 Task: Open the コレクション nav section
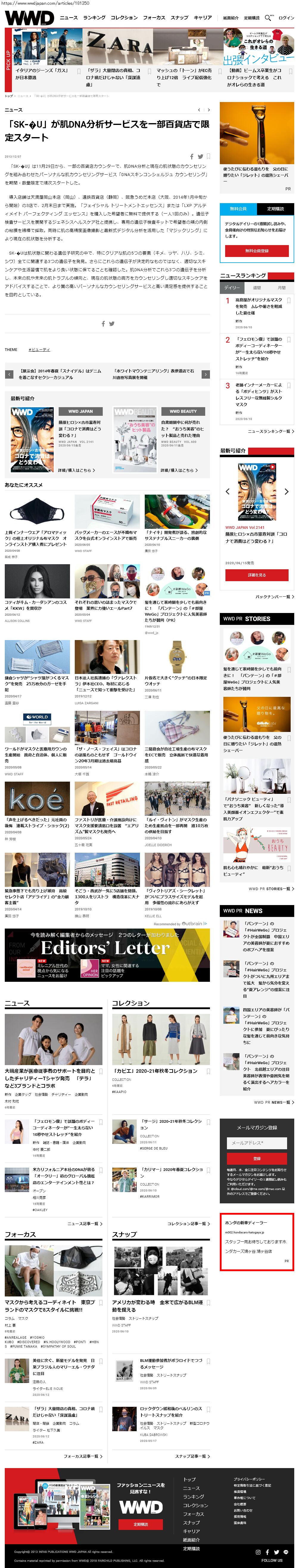tap(124, 18)
